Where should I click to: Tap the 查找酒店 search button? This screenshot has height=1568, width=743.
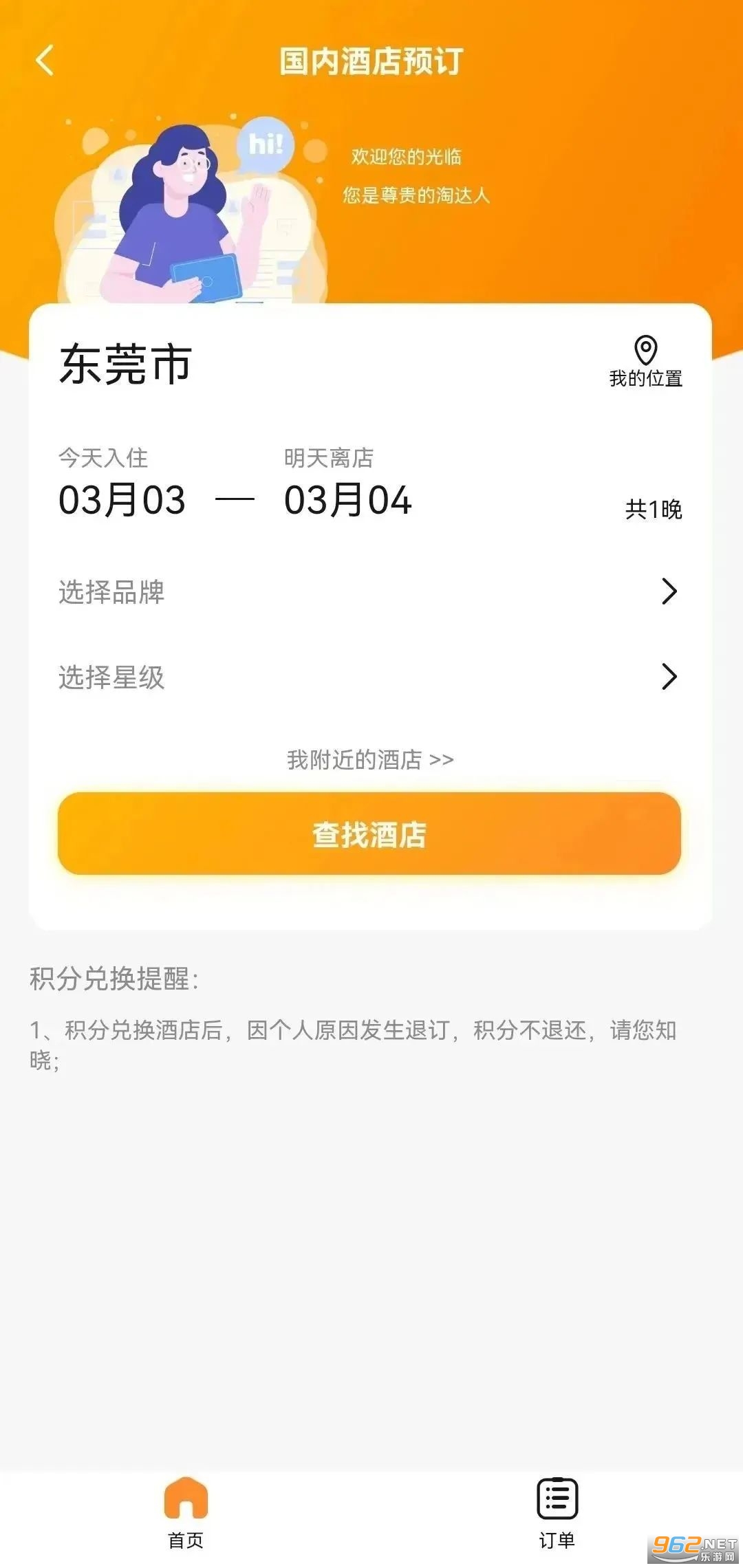(369, 834)
